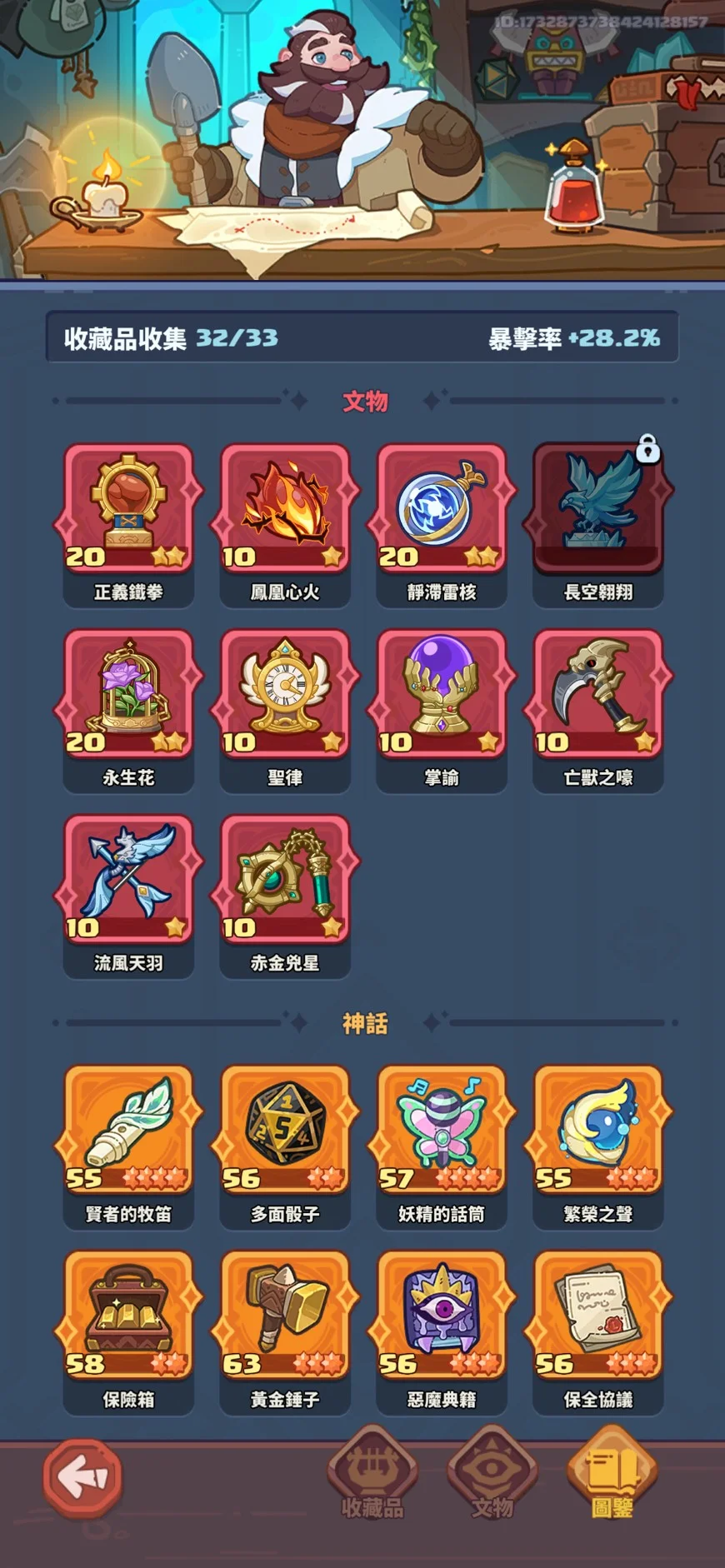View the 鳳凰心火 relic
Viewport: 725px width, 1568px height.
[285, 525]
